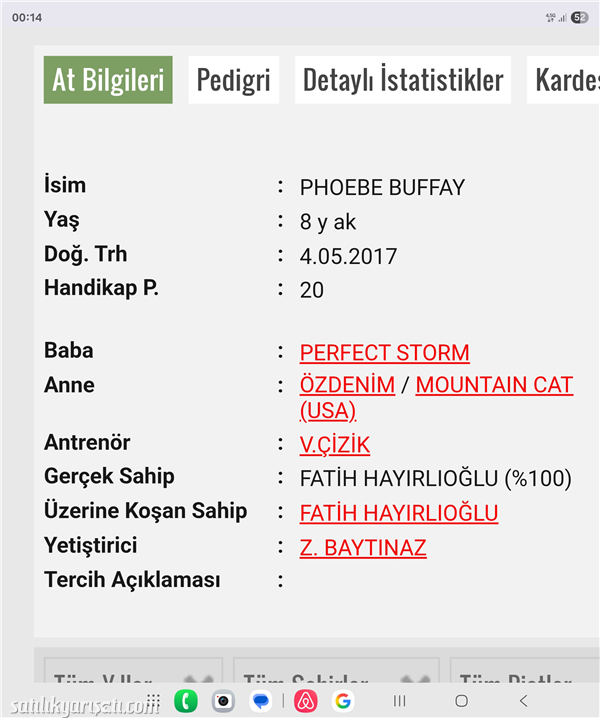Screen dimensions: 600x718
Task: Open owner link FATİH HAYIRLIOĞLU
Action: tap(398, 514)
